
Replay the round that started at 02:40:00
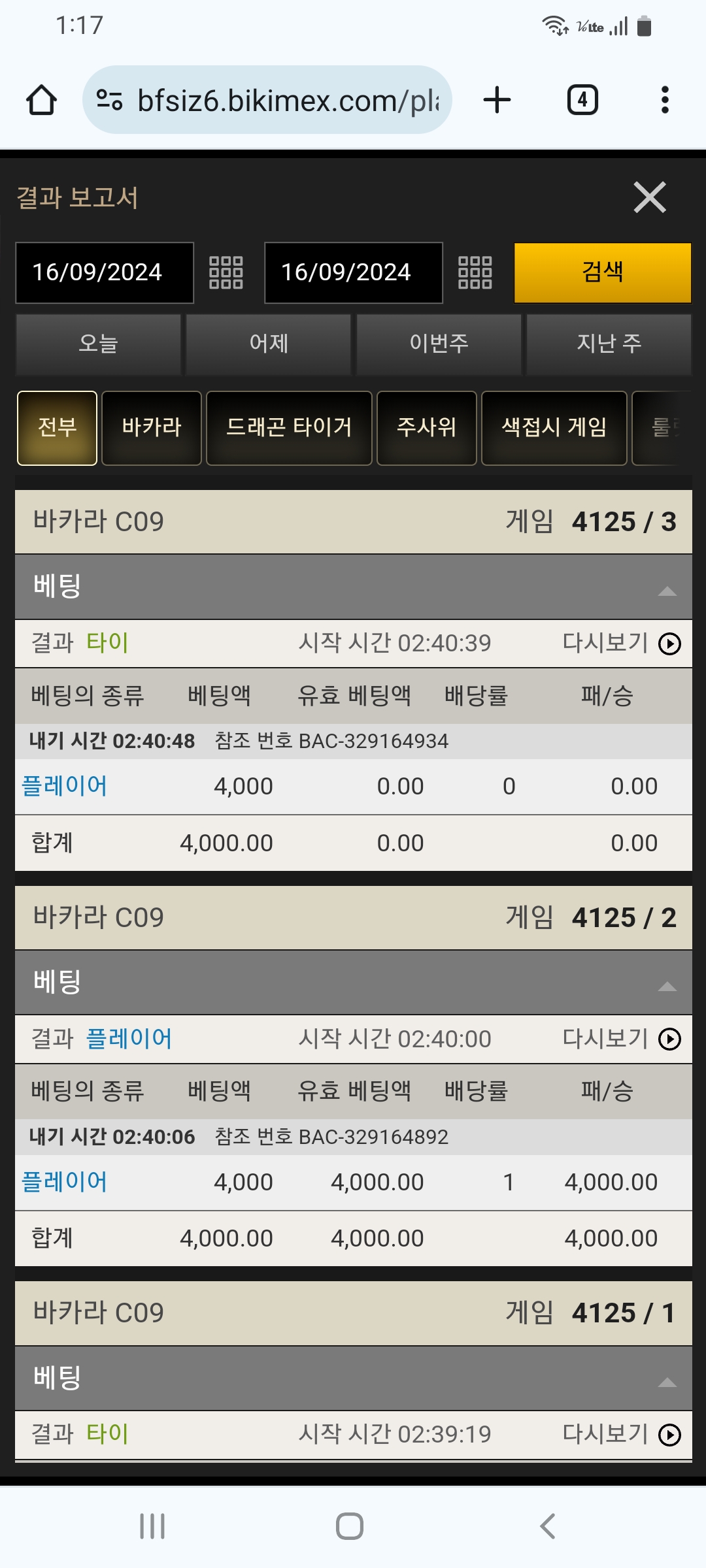point(669,1039)
